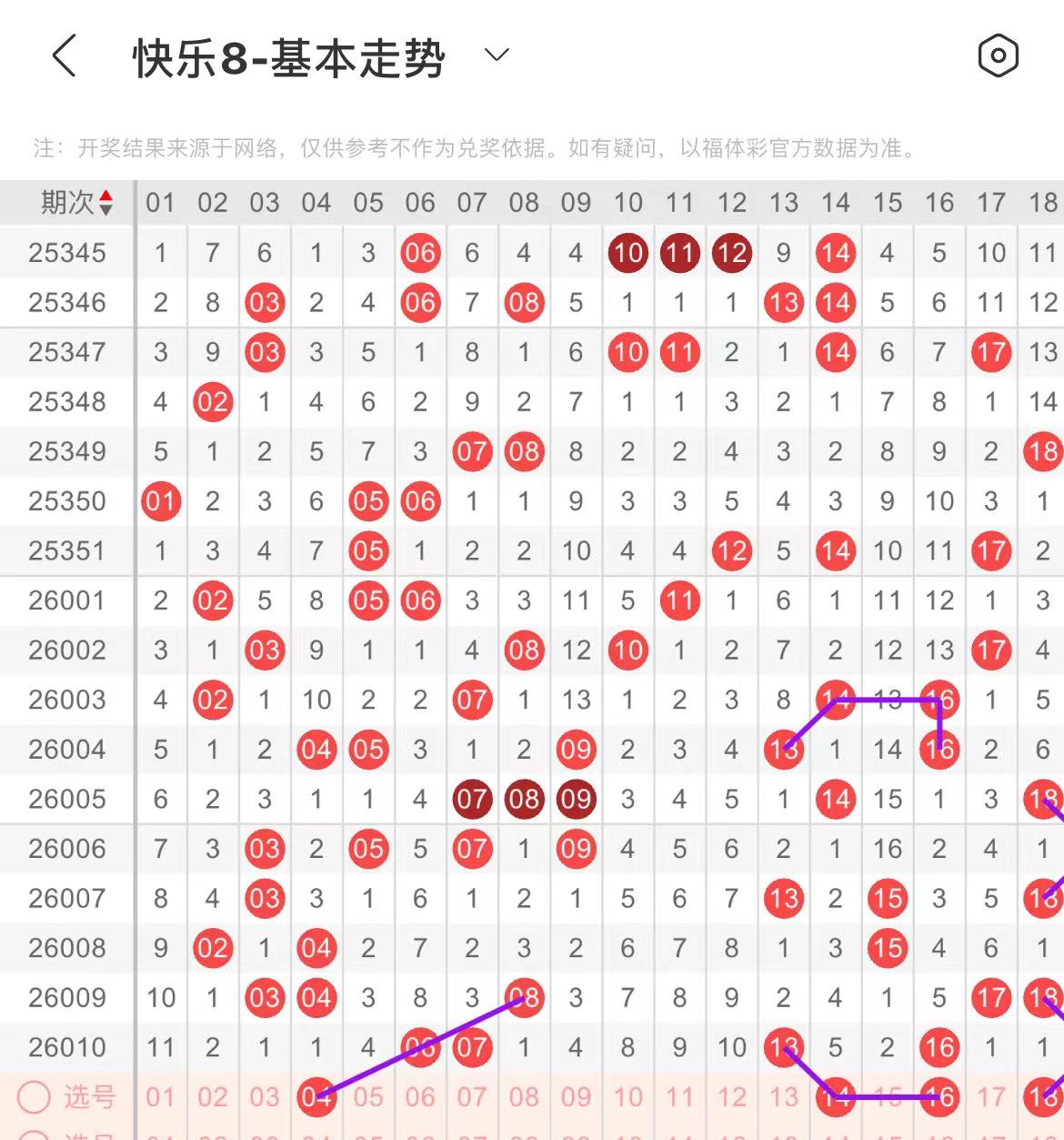Deselect number 16 in the 选号 row
This screenshot has height=1140, width=1064.
tap(939, 1097)
